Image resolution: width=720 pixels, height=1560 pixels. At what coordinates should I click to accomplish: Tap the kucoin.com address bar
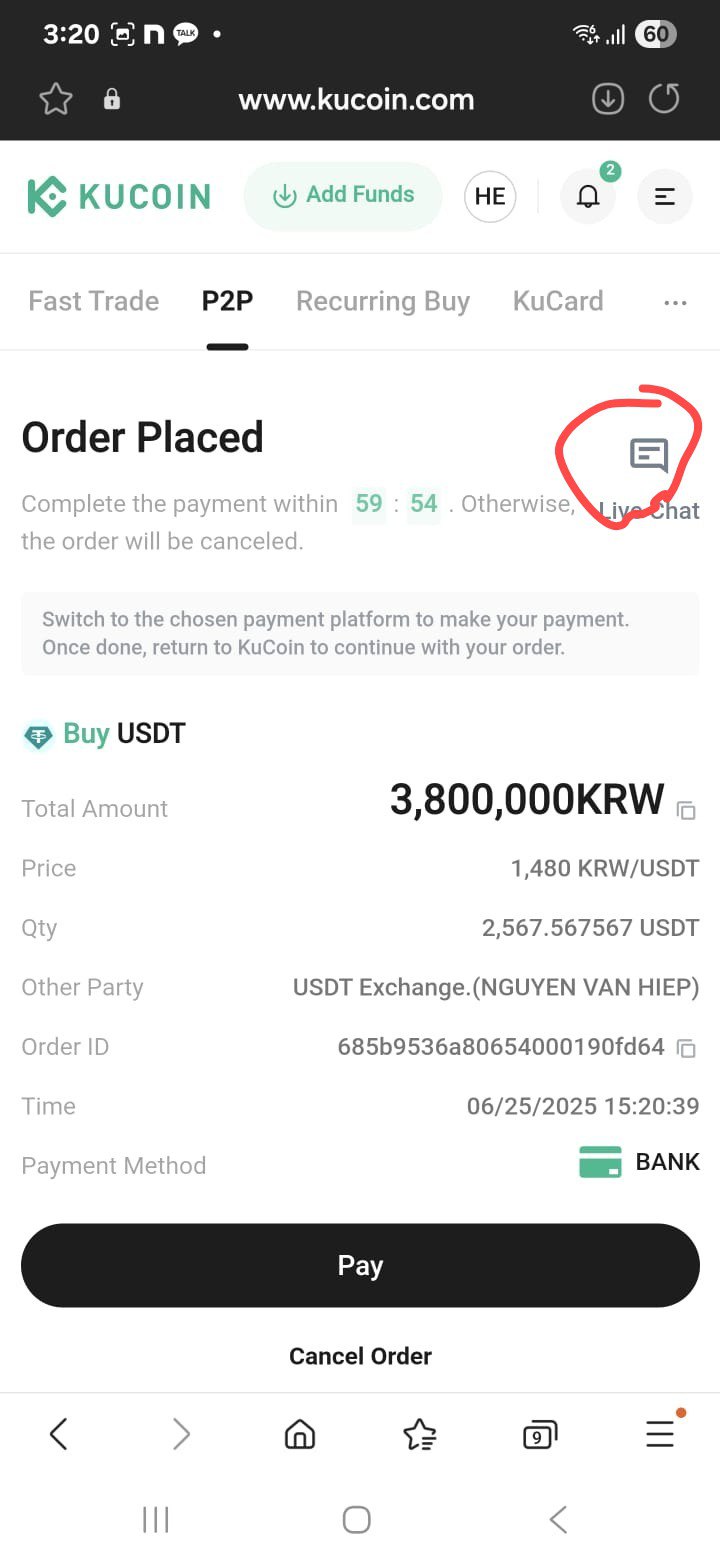pyautogui.click(x=356, y=99)
